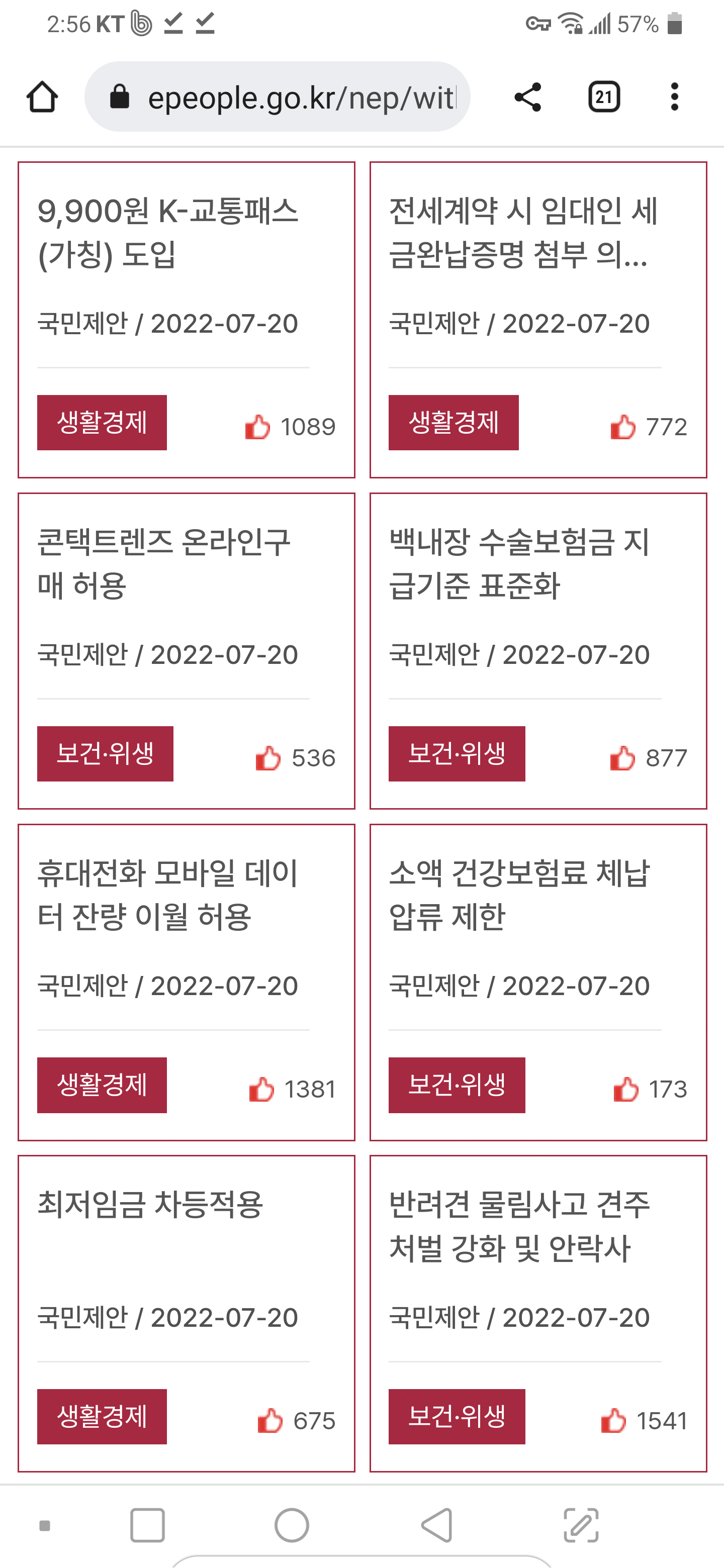This screenshot has width=724, height=1568.
Task: Open 휴대전화 모바일 데이터 잔량 이월 허용
Action: [167, 895]
